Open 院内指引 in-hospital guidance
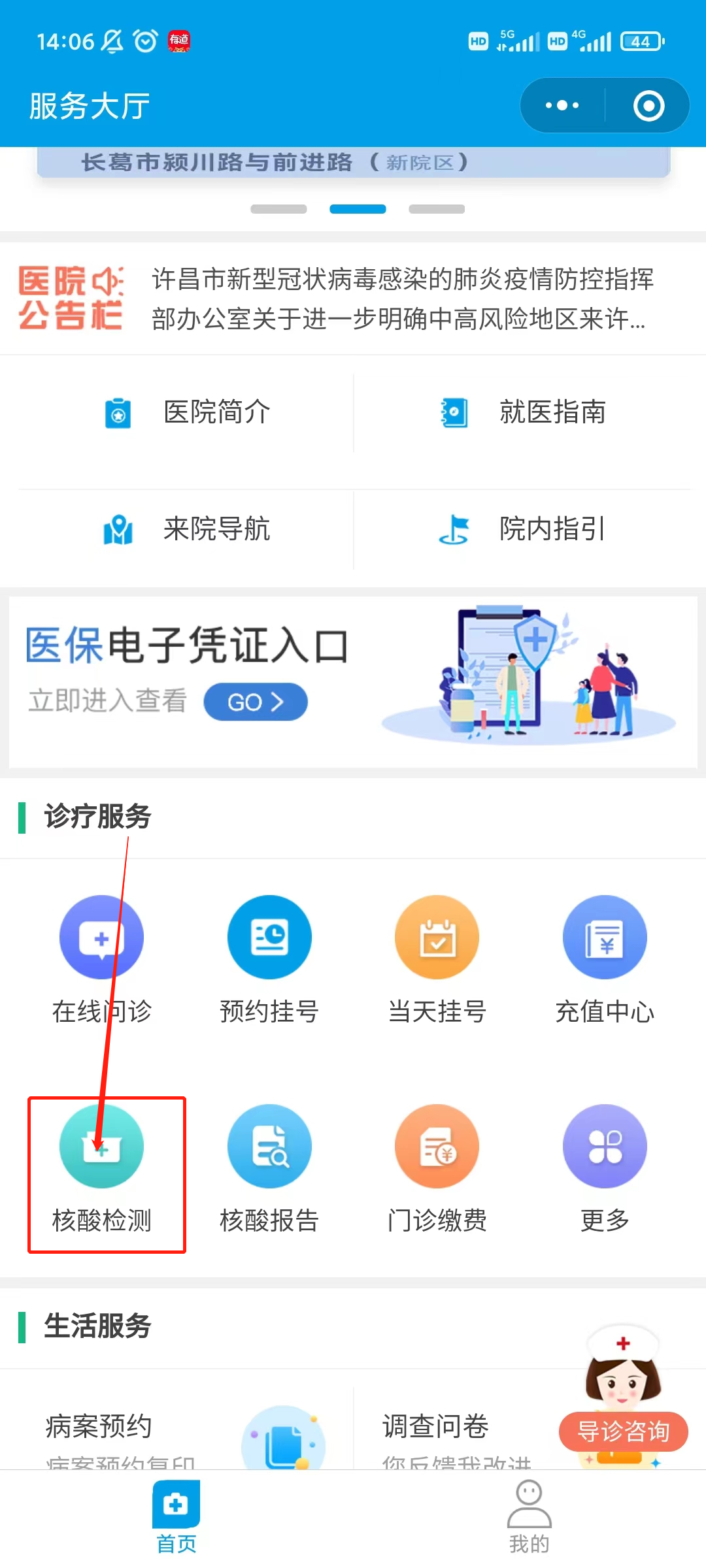This screenshot has height=1568, width=706. 523,529
